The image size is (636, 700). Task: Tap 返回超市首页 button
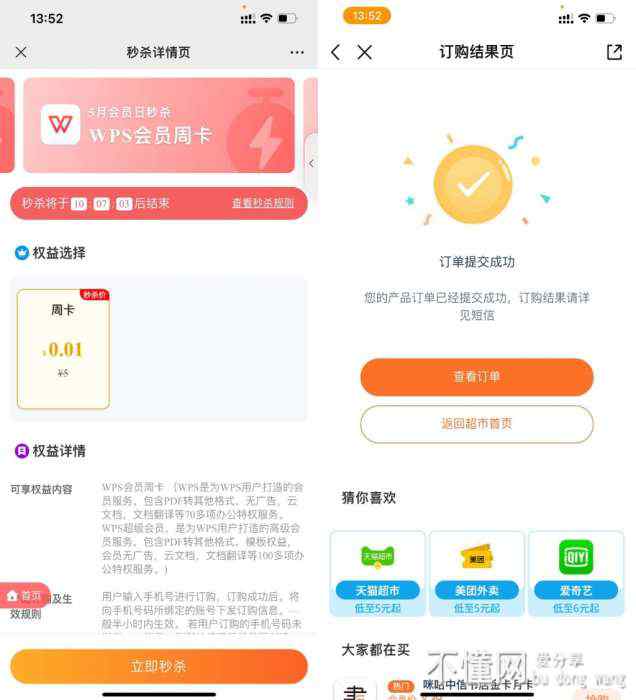pos(476,424)
